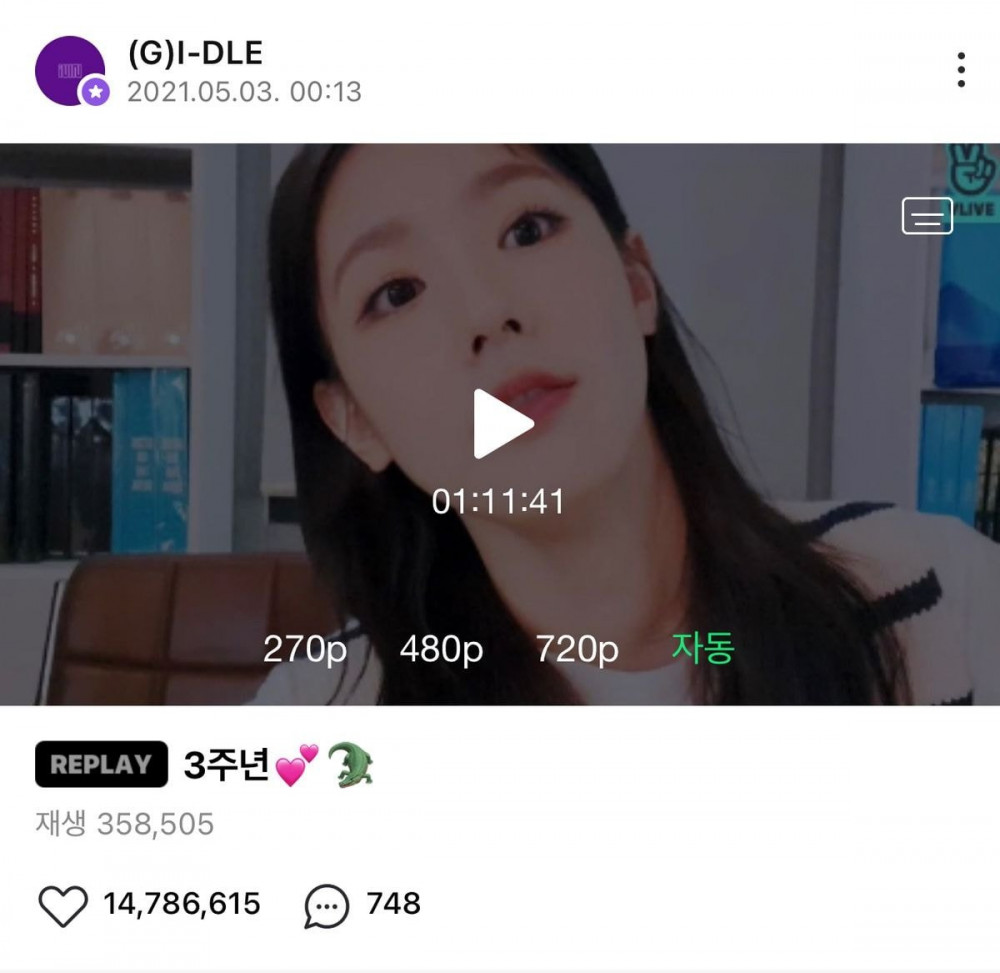Like the video with the heart icon

63,905
